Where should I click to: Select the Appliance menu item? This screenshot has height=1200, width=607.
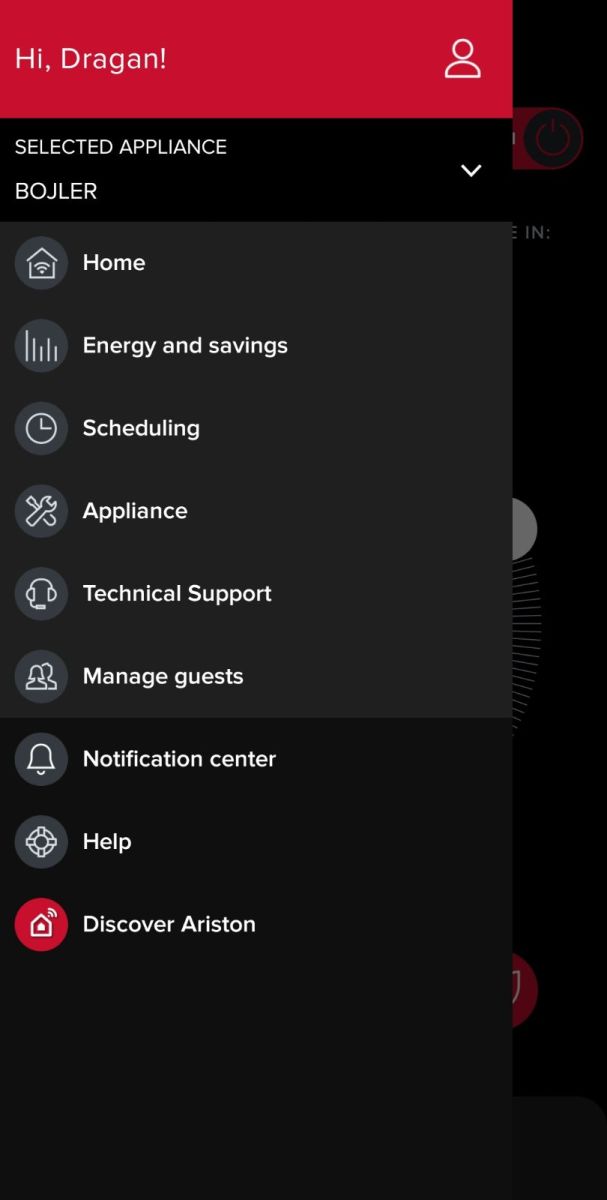pyautogui.click(x=135, y=511)
